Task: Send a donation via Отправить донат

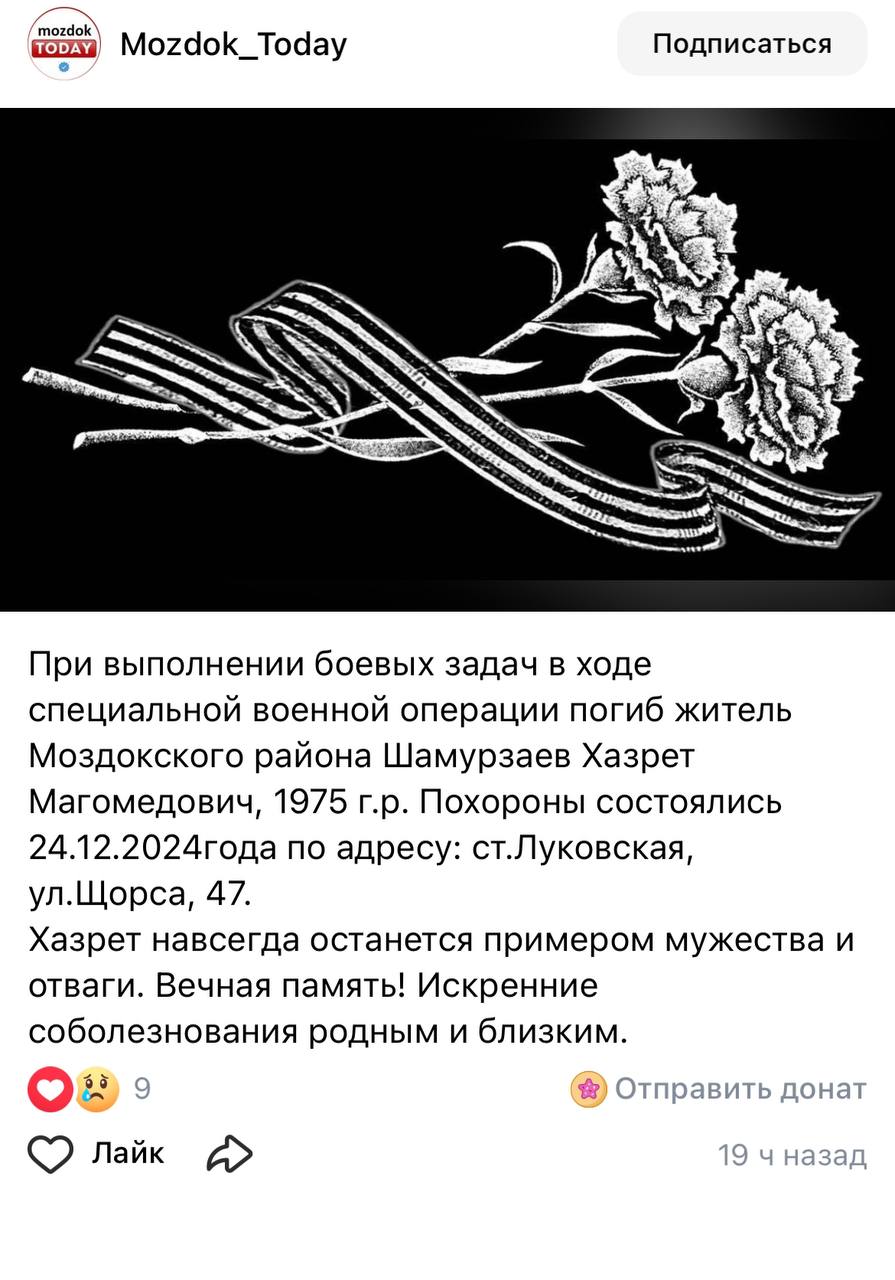Action: [x=718, y=1089]
